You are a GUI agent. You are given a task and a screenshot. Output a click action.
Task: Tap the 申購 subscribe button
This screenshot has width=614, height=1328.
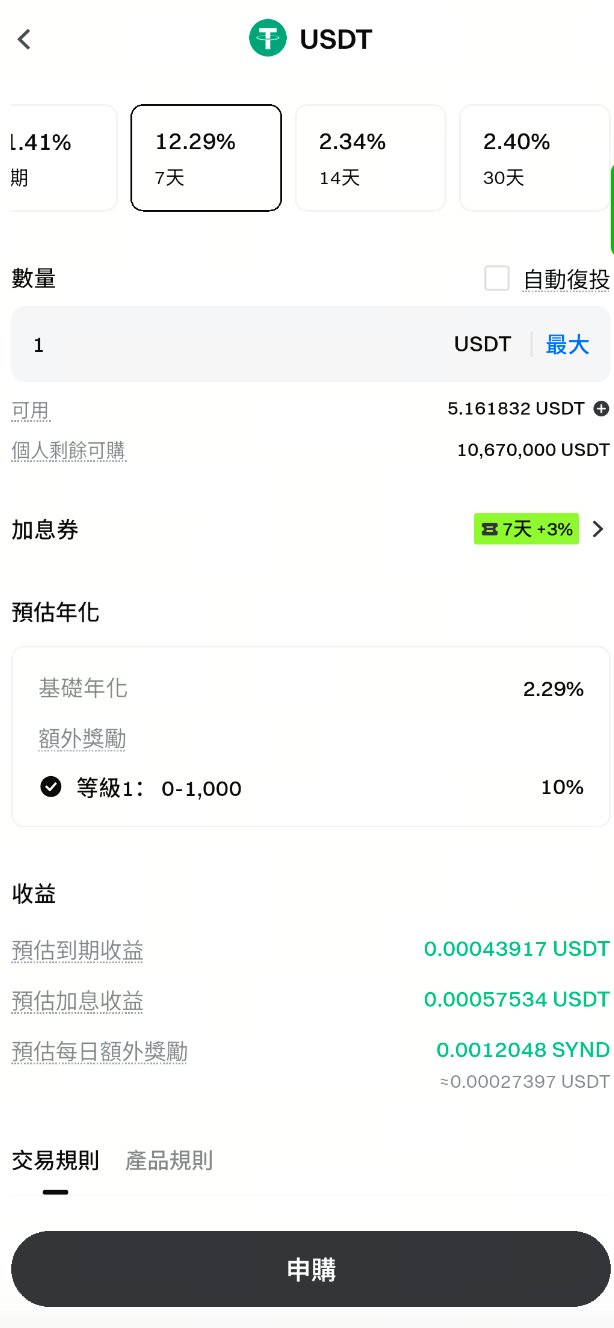coord(311,1269)
